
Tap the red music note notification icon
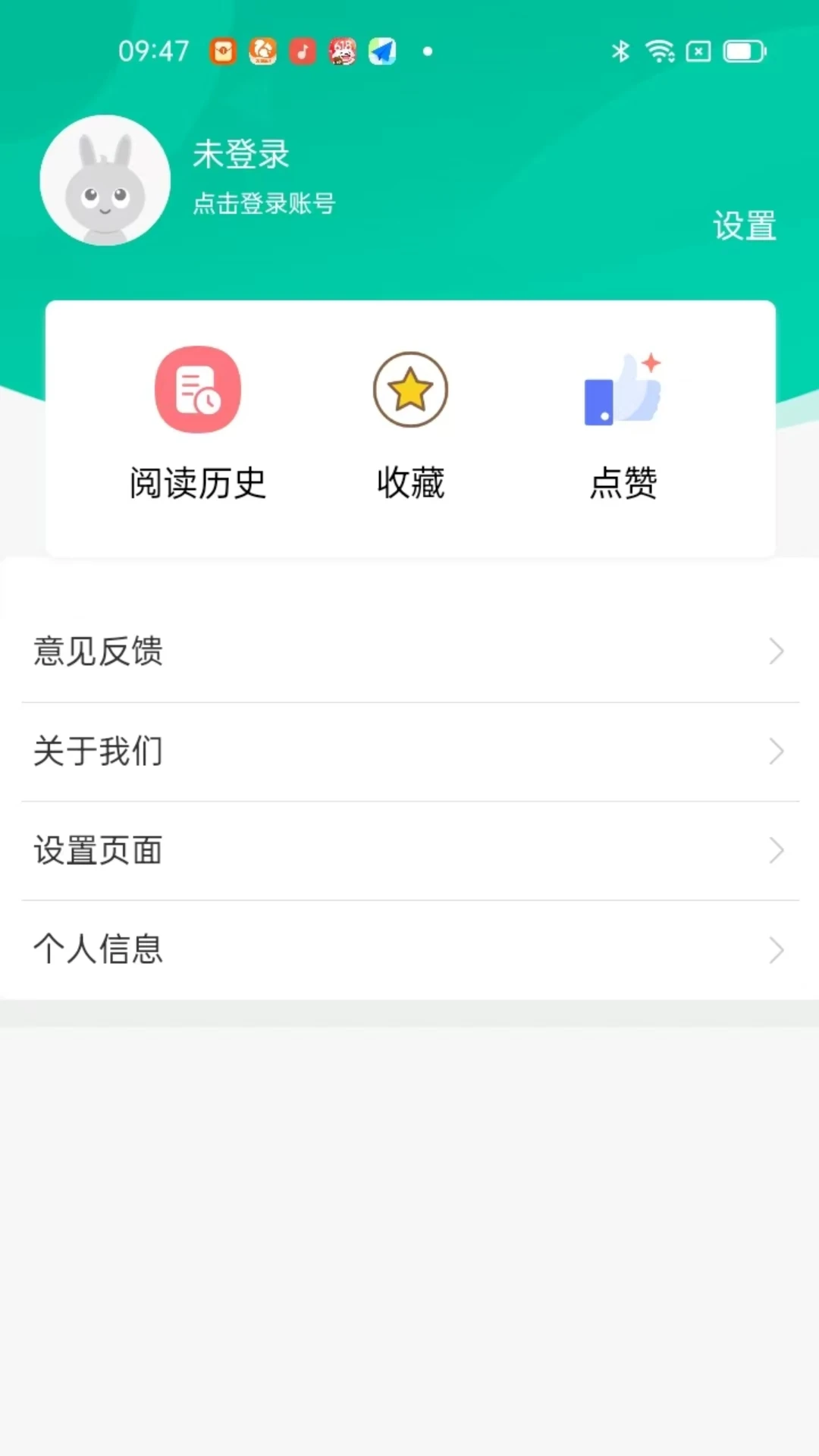click(301, 52)
